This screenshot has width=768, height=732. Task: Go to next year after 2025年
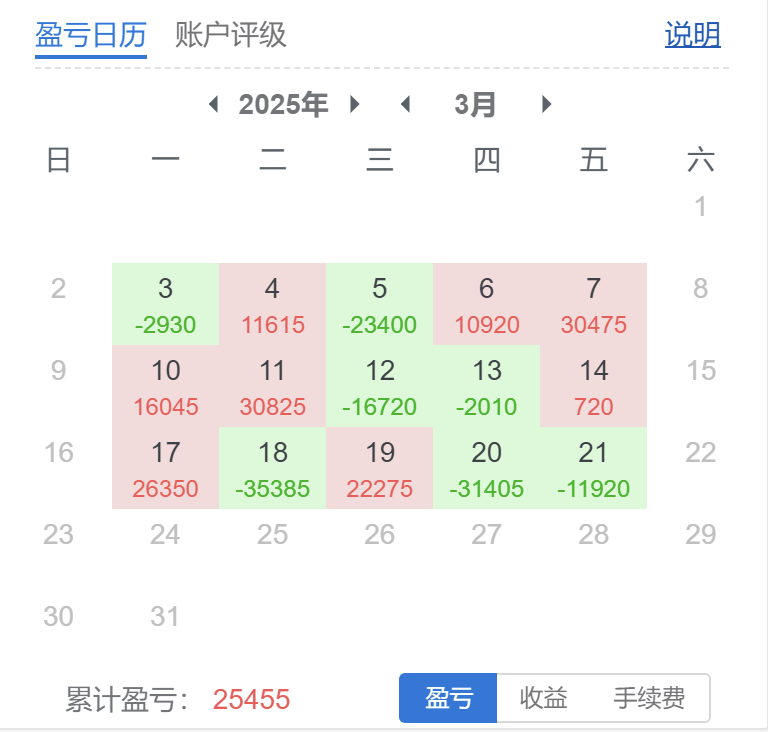[x=355, y=104]
